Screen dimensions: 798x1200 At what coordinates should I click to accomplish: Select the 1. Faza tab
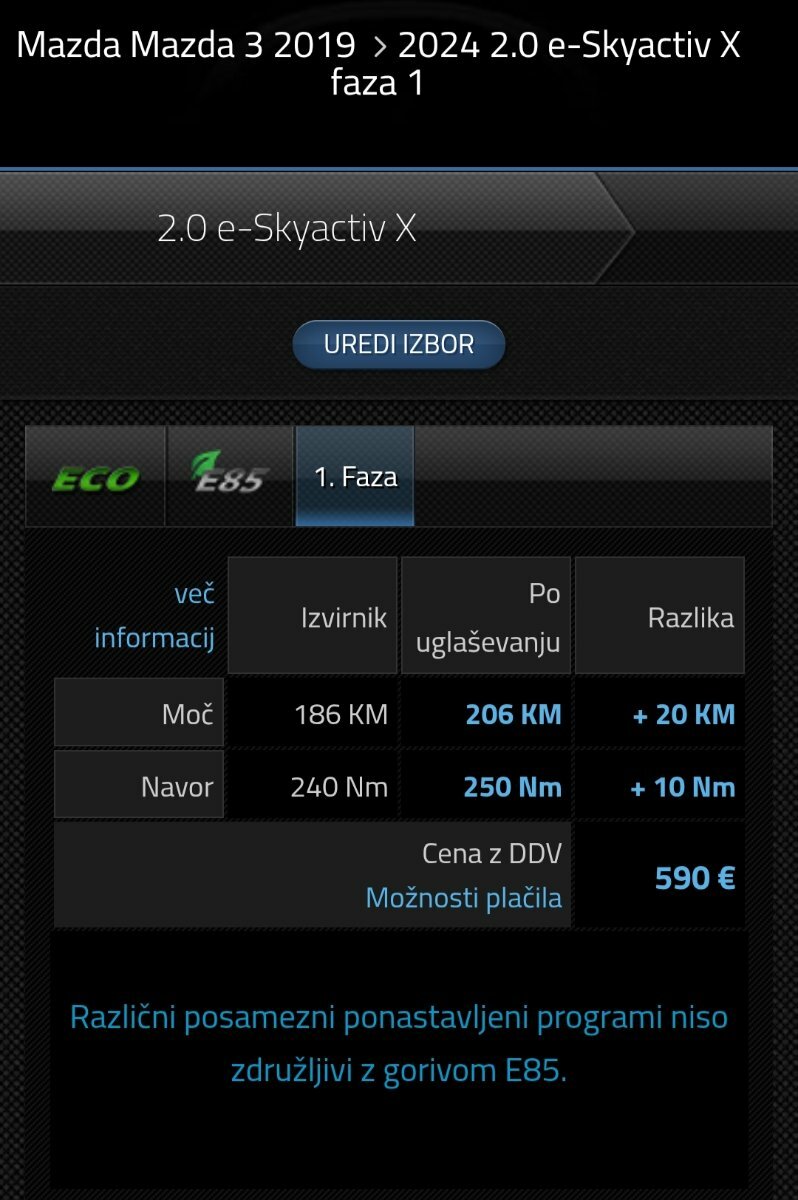pos(355,477)
